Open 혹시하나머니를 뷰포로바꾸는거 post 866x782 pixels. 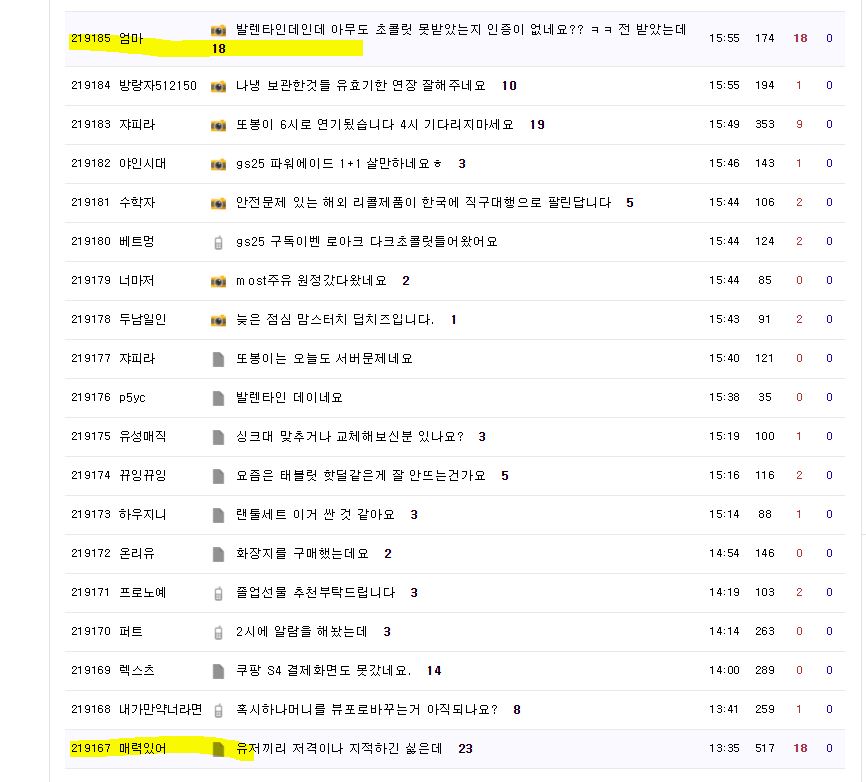[367, 710]
